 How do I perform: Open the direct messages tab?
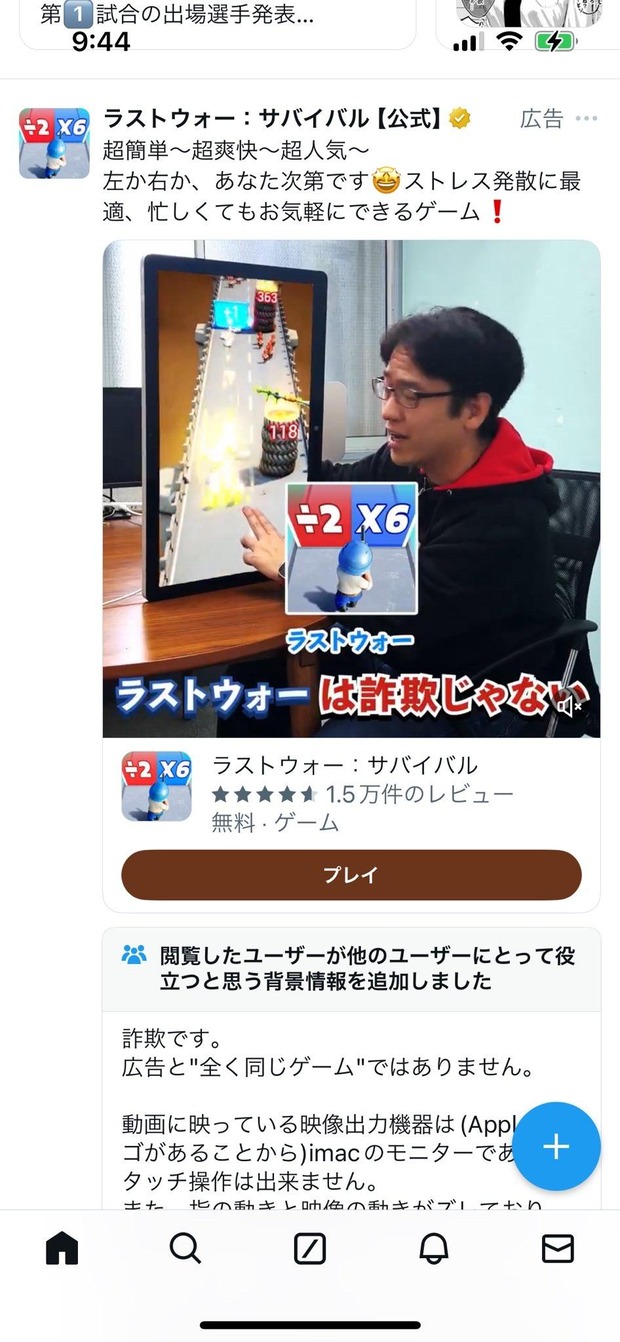557,1248
